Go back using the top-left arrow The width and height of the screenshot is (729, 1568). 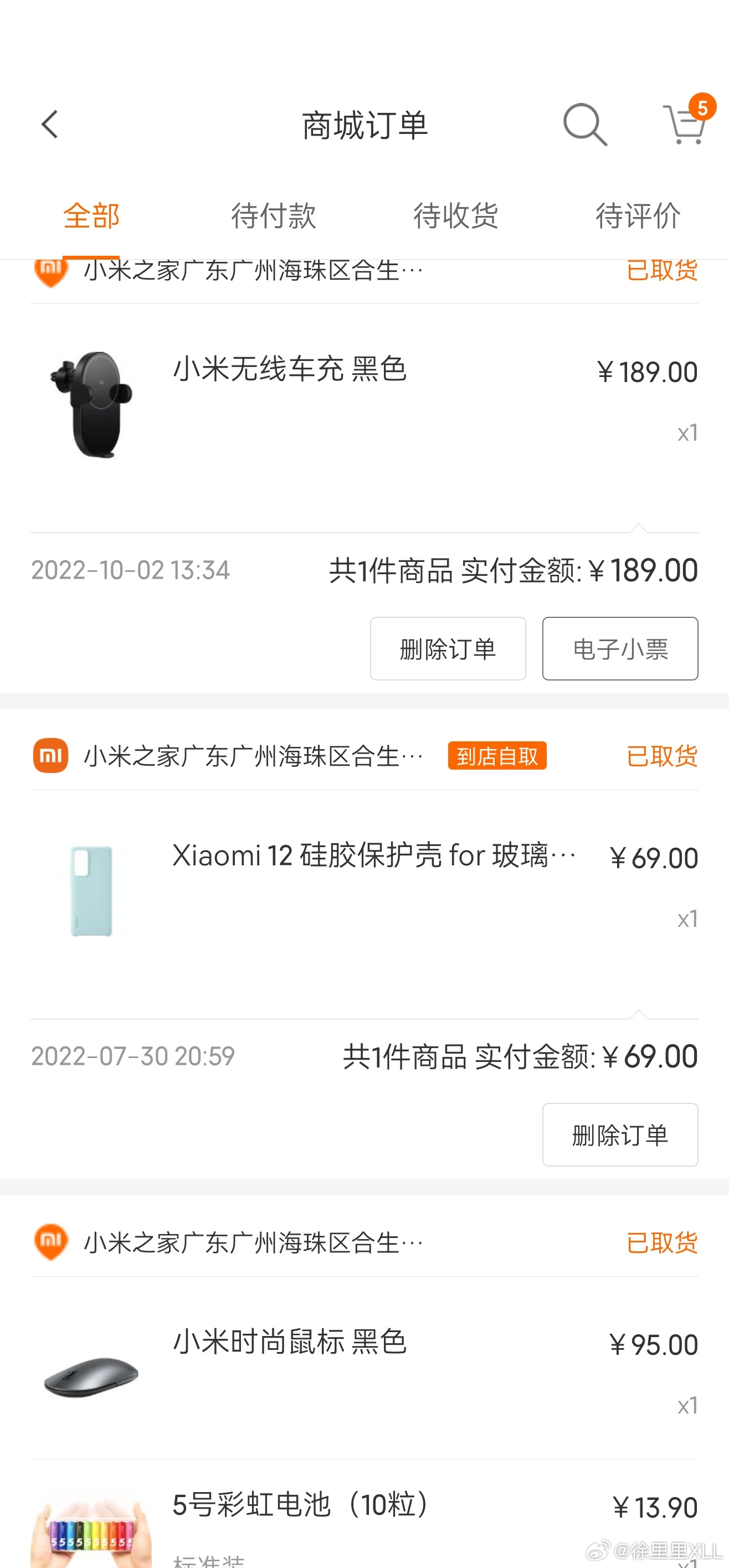pyautogui.click(x=50, y=125)
